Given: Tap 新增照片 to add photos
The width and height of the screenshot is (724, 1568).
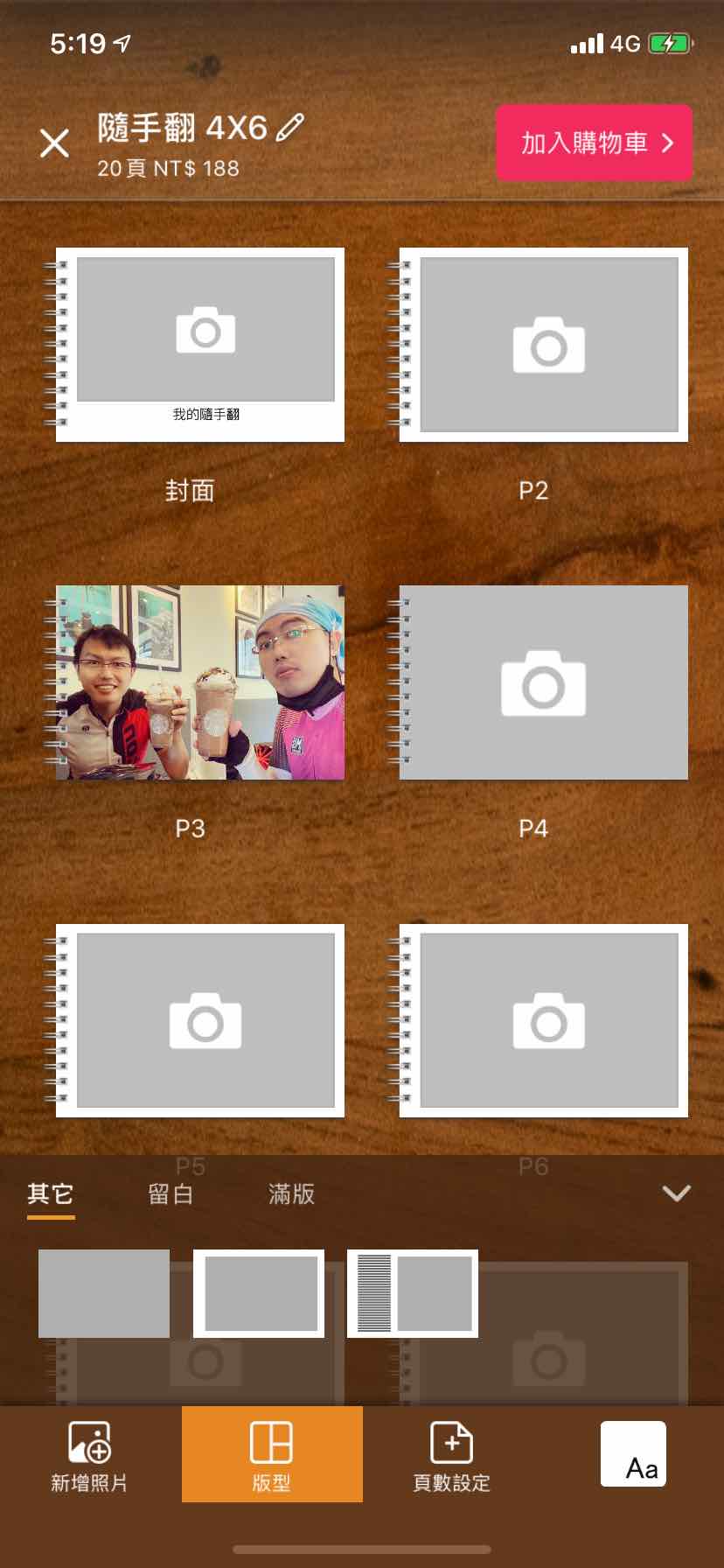Looking at the screenshot, I should pos(89,1456).
